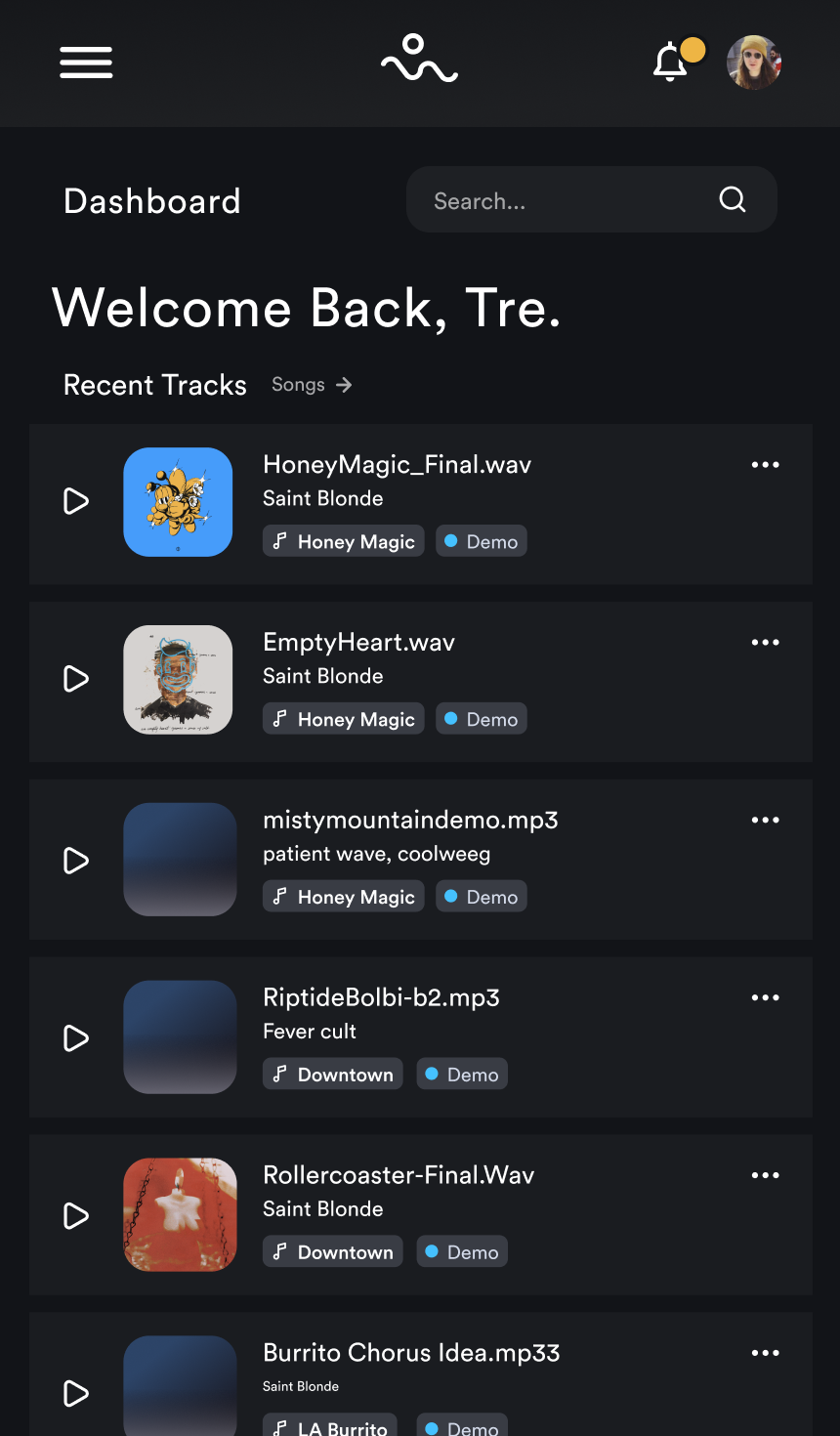840x1436 pixels.
Task: Open more options for EmptyHeart.wav
Action: pyautogui.click(x=765, y=643)
